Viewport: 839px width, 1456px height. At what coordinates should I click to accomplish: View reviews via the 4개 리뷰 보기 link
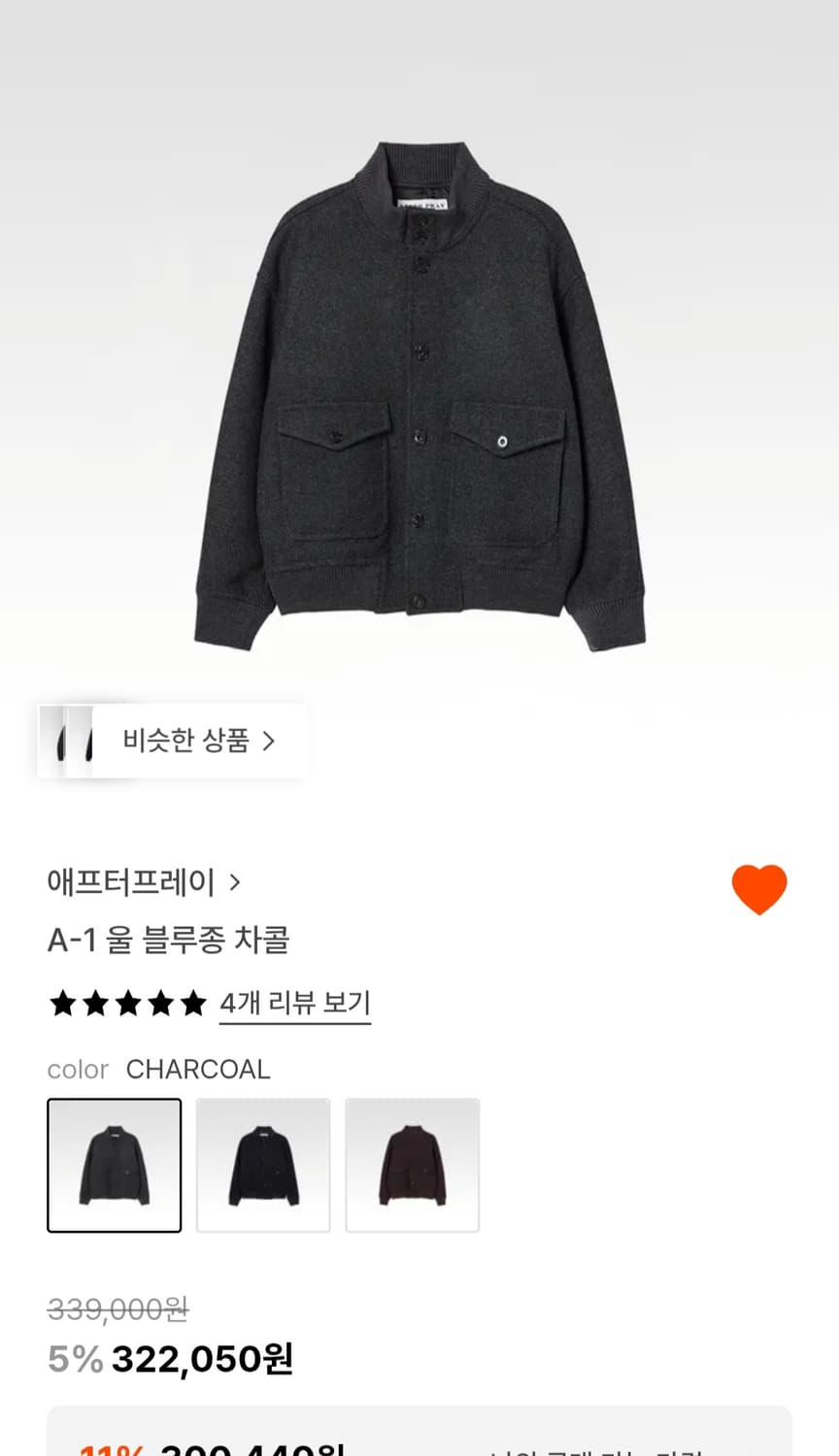click(294, 1004)
